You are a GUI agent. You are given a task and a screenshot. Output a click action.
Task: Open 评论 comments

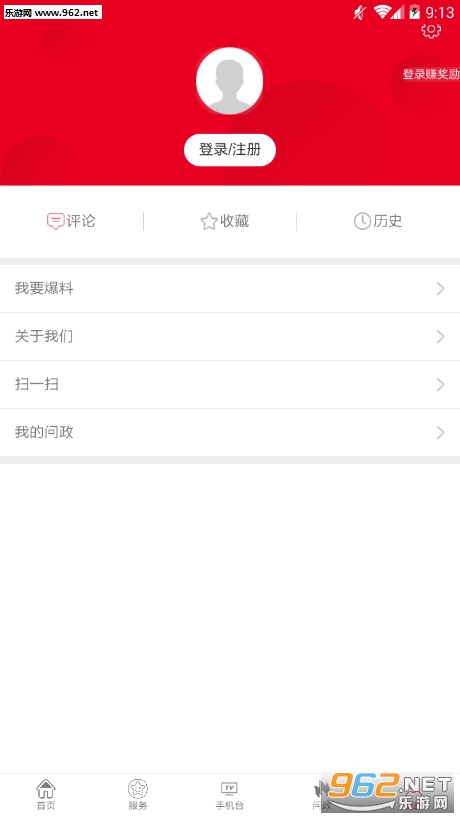(x=71, y=221)
